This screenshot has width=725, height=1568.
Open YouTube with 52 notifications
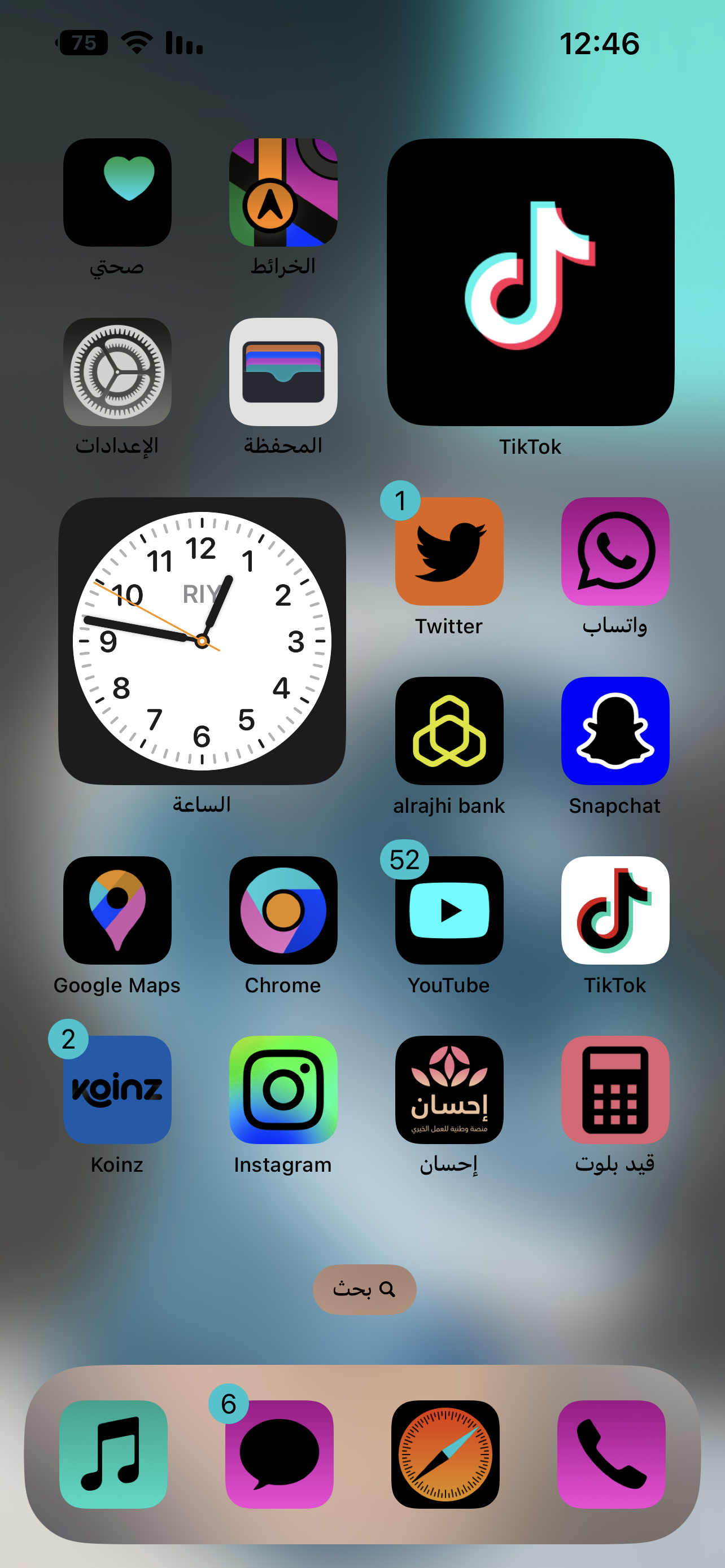449,910
